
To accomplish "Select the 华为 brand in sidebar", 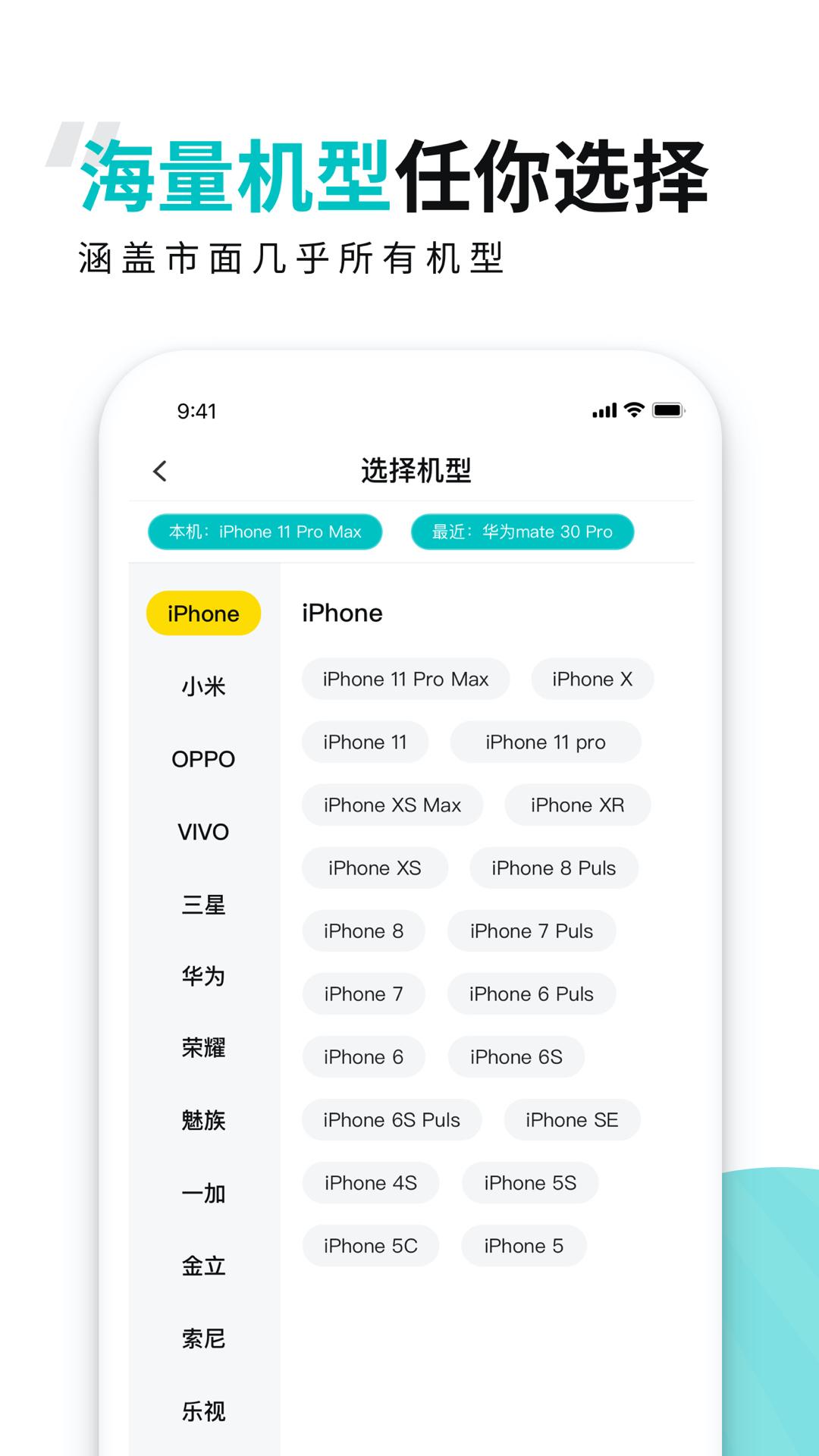I will click(x=202, y=975).
